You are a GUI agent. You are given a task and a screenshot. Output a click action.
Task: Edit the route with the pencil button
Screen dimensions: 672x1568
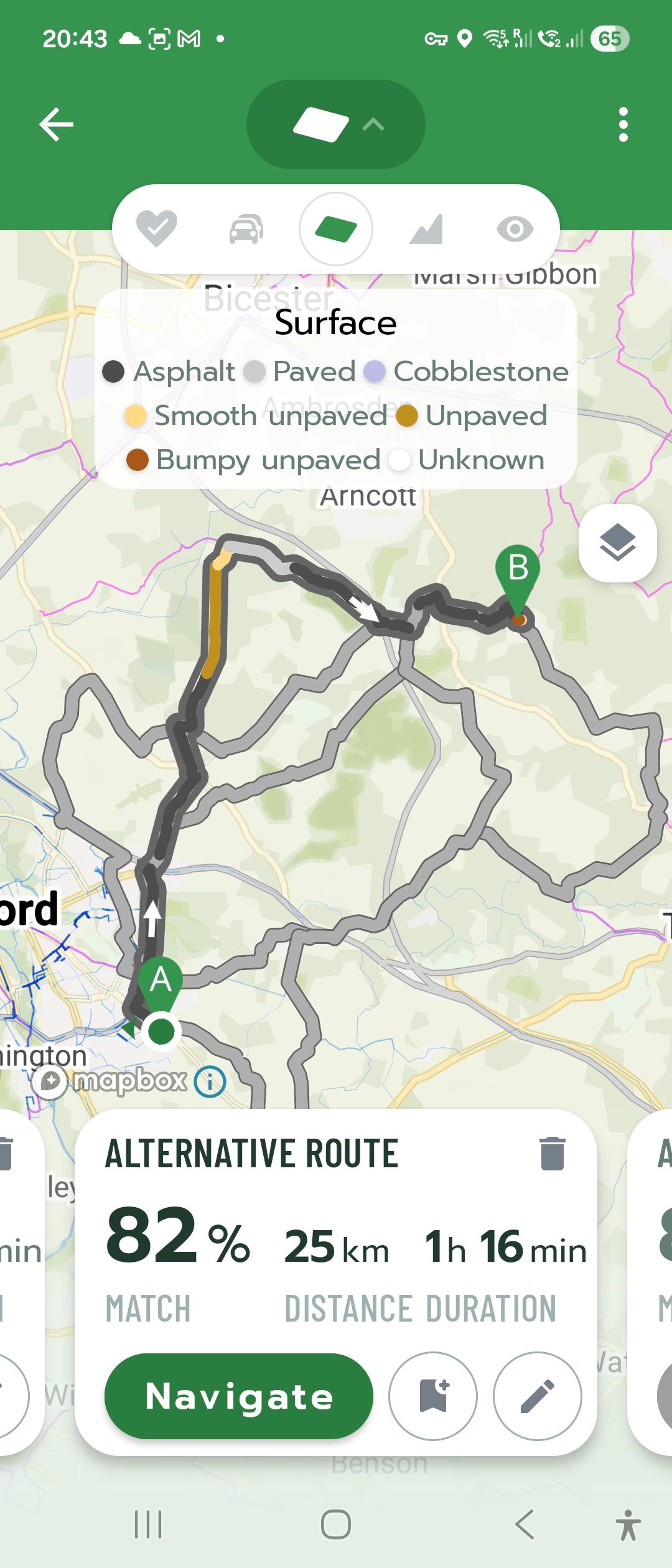(537, 1396)
